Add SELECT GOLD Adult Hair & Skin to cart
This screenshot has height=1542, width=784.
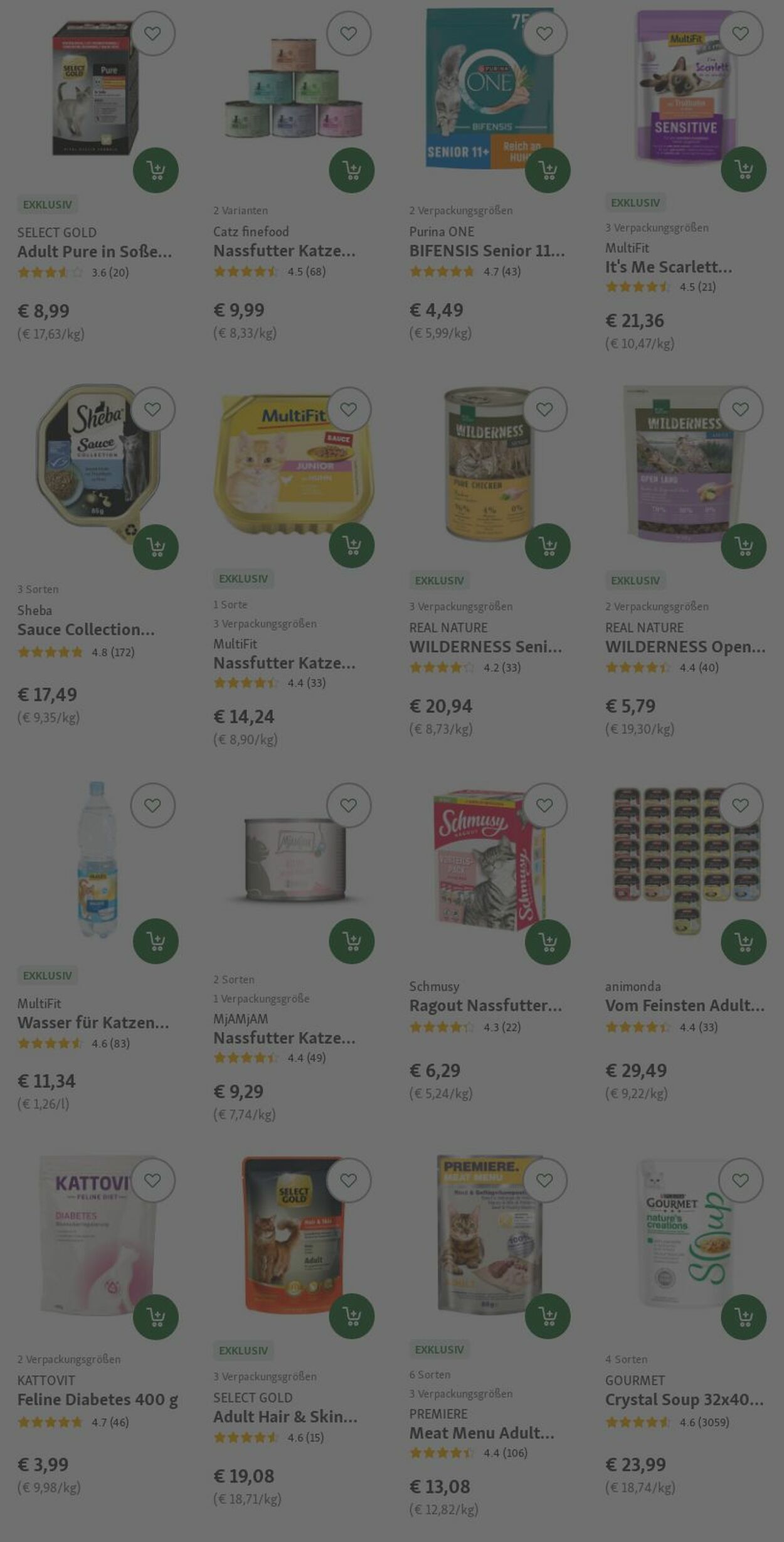pos(351,1315)
